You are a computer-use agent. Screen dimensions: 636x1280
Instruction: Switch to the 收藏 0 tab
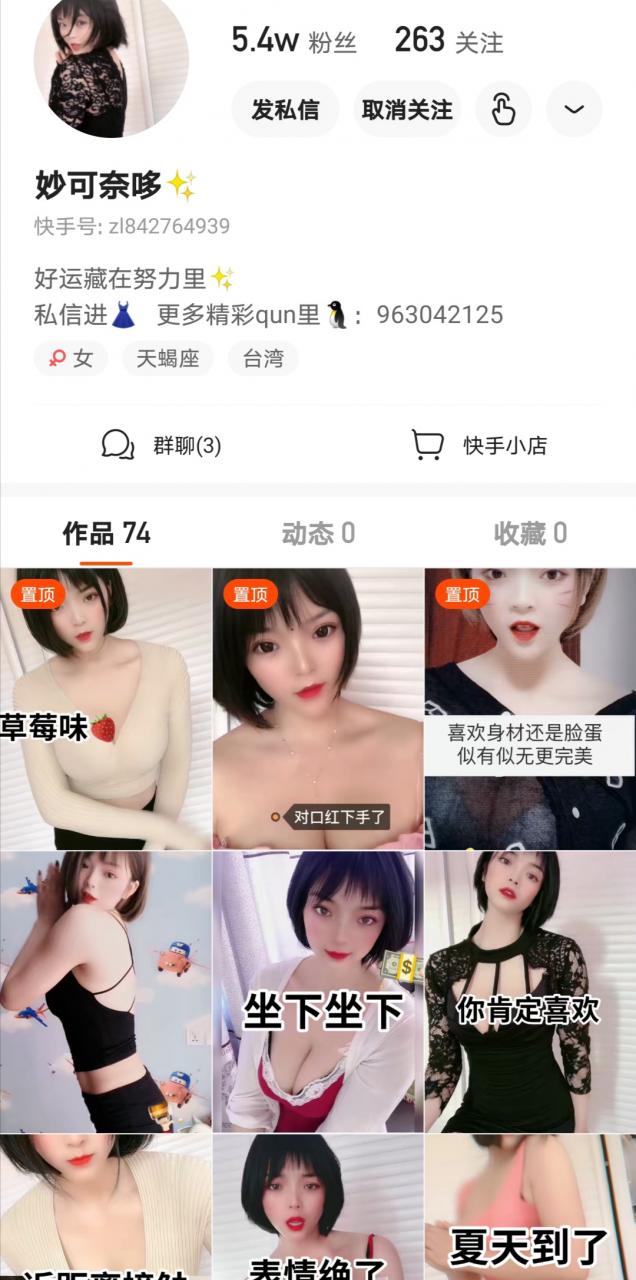[x=529, y=534]
